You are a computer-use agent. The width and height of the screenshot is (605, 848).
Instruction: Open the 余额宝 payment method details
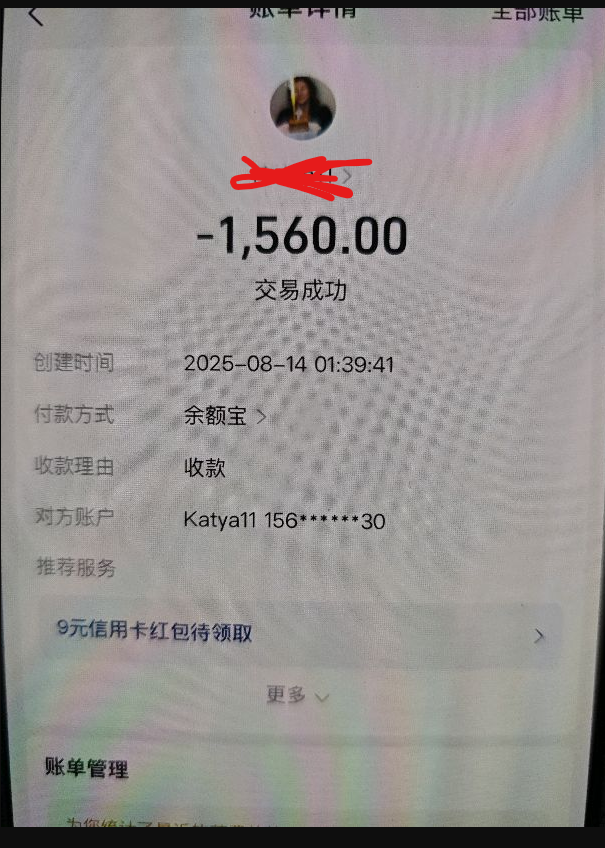click(225, 416)
